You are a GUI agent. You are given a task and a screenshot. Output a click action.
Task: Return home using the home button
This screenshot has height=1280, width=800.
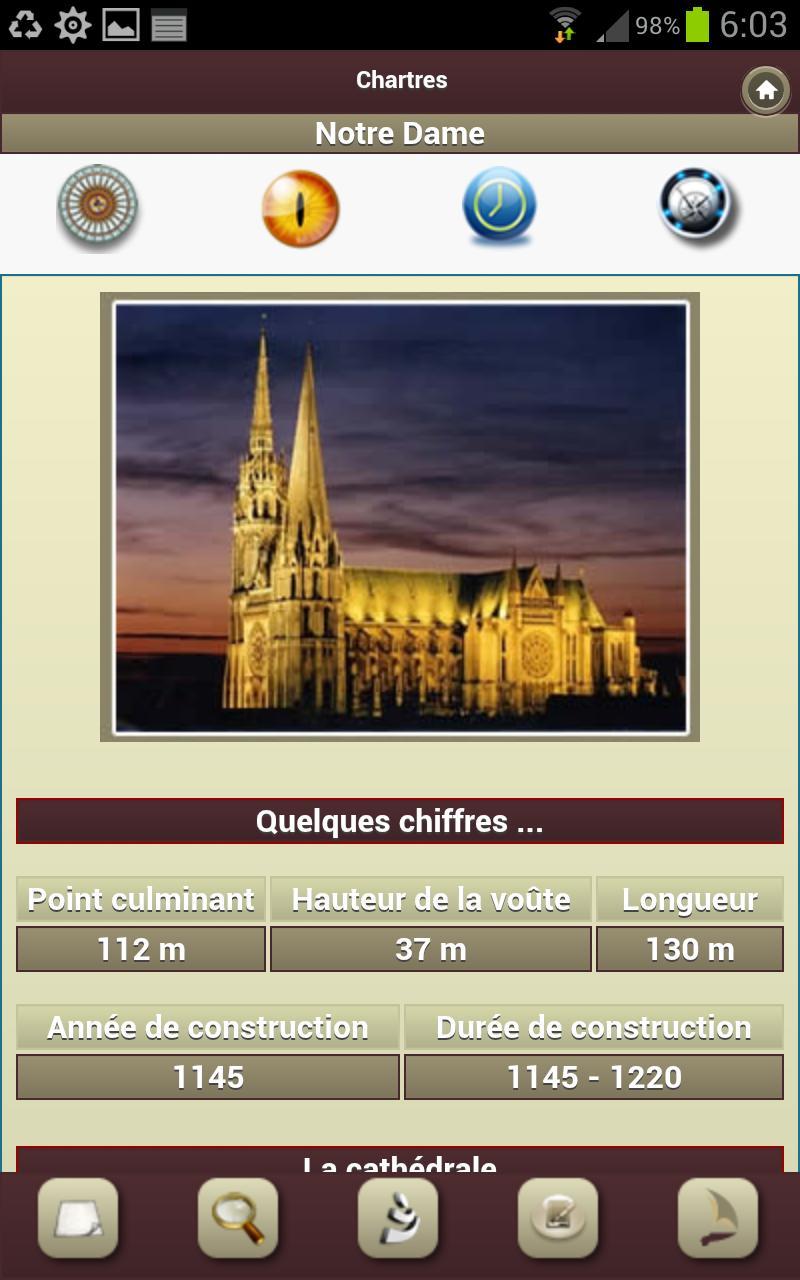point(766,91)
